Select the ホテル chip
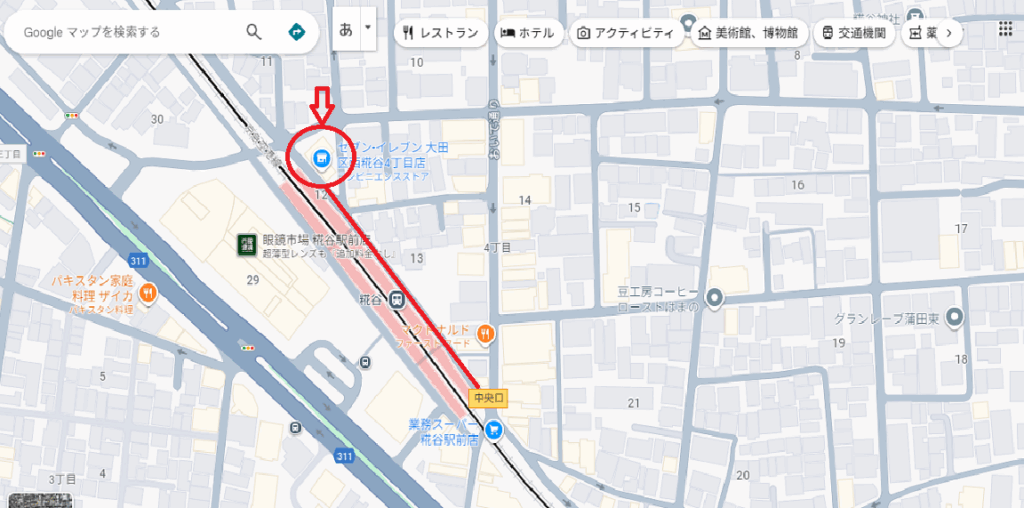The image size is (1024, 508). pos(528,33)
